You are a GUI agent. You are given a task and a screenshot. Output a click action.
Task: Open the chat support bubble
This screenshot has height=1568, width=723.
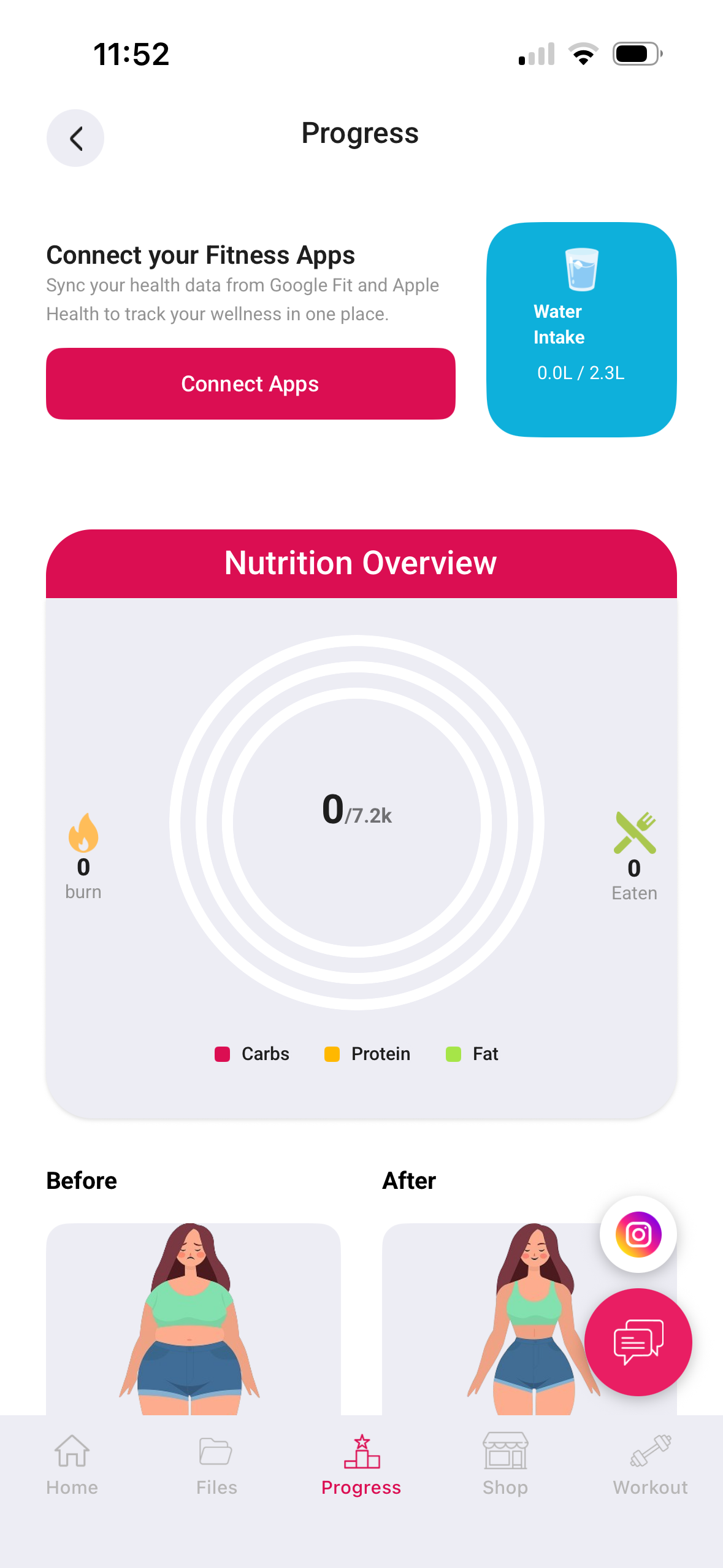[638, 1342]
